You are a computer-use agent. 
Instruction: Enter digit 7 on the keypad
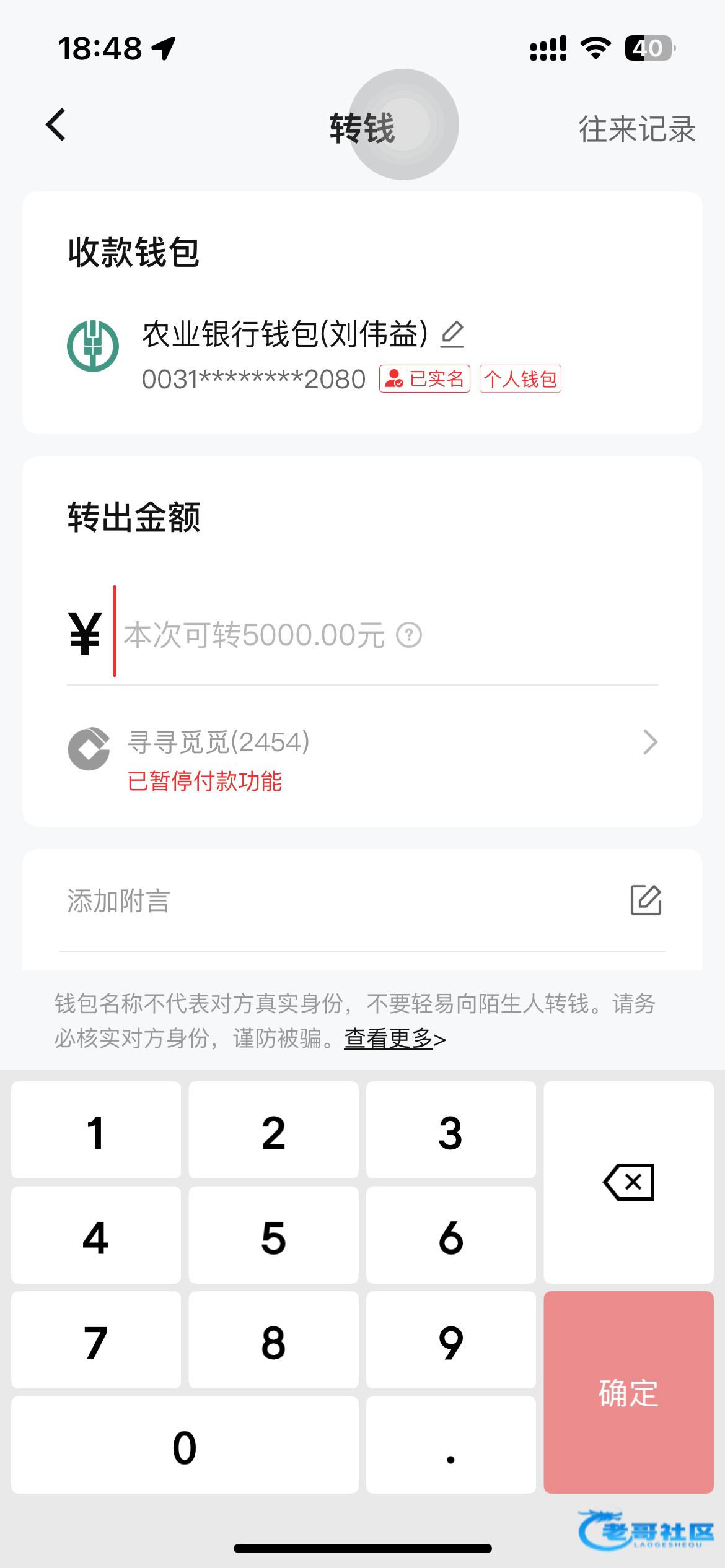click(96, 1341)
